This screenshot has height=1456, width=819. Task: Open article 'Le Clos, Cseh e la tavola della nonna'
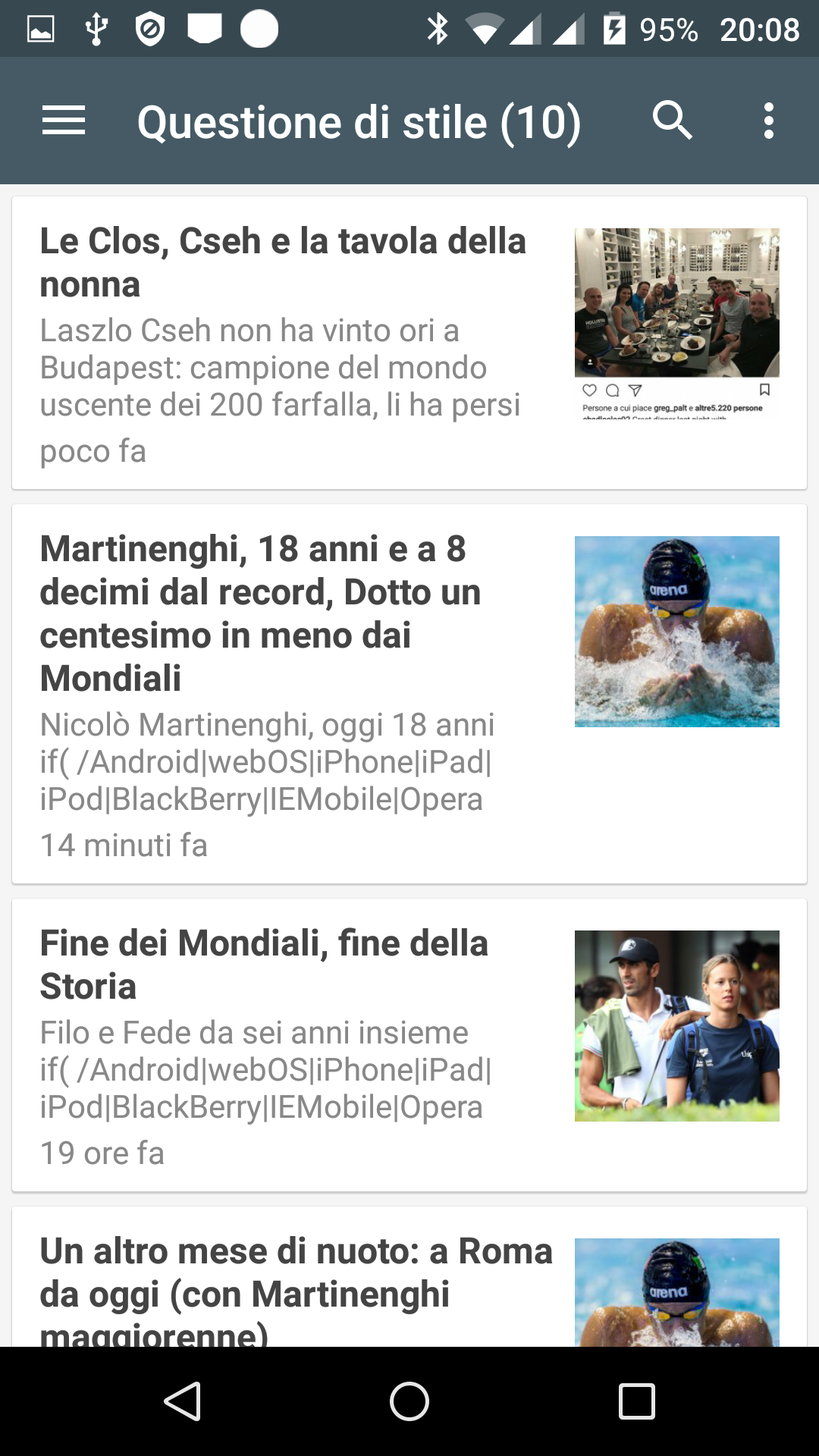[x=282, y=262]
